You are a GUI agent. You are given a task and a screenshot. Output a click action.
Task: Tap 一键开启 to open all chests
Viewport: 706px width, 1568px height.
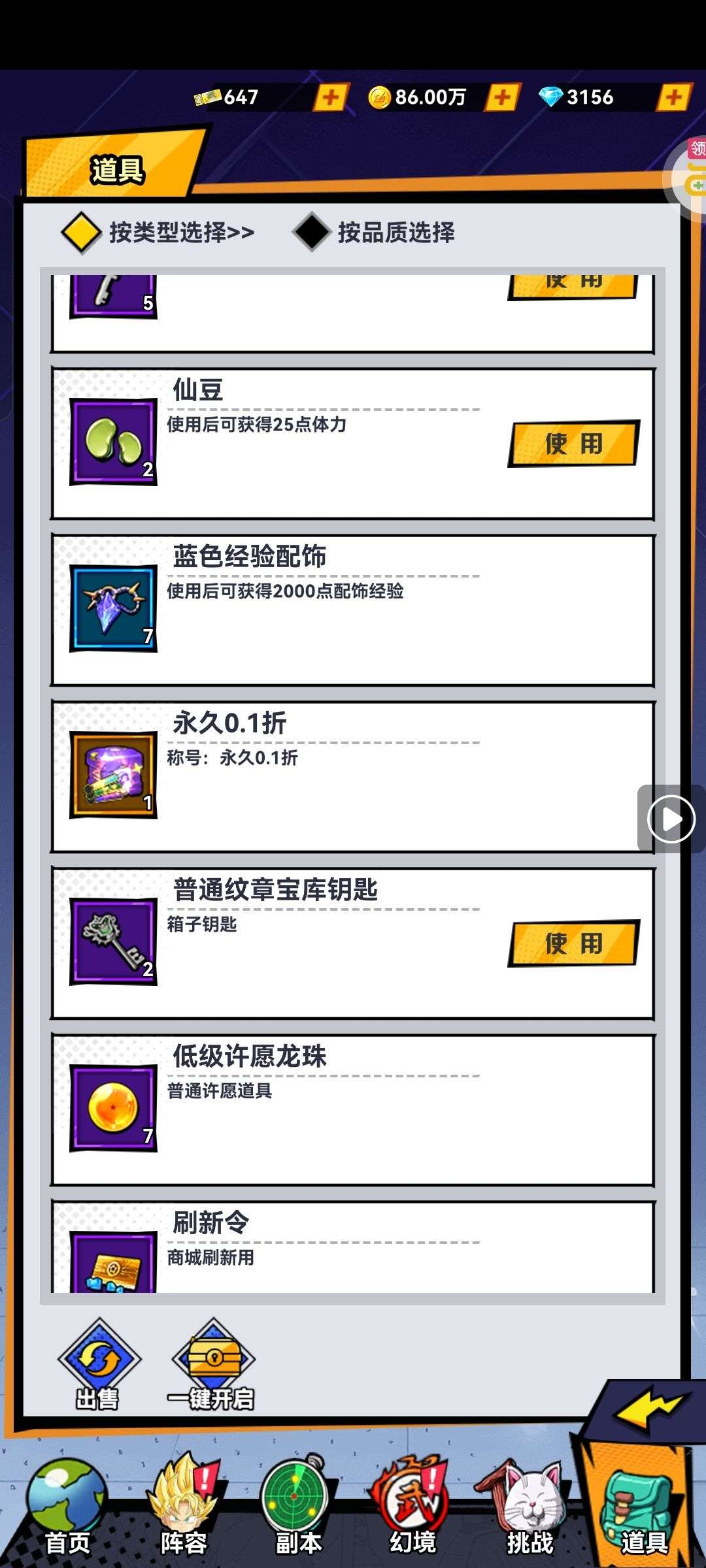pos(212,1364)
